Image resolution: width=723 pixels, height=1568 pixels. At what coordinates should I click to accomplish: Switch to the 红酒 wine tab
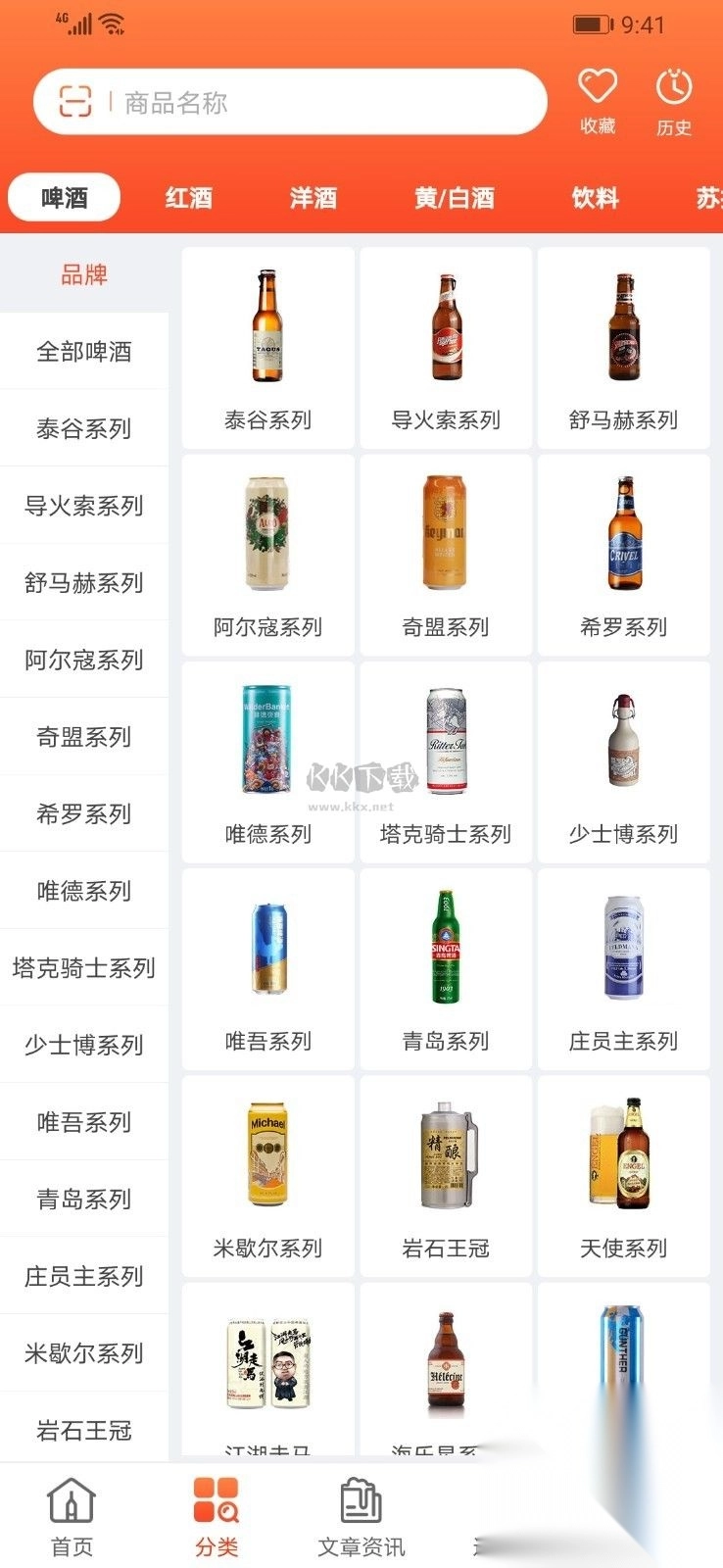pos(188,198)
